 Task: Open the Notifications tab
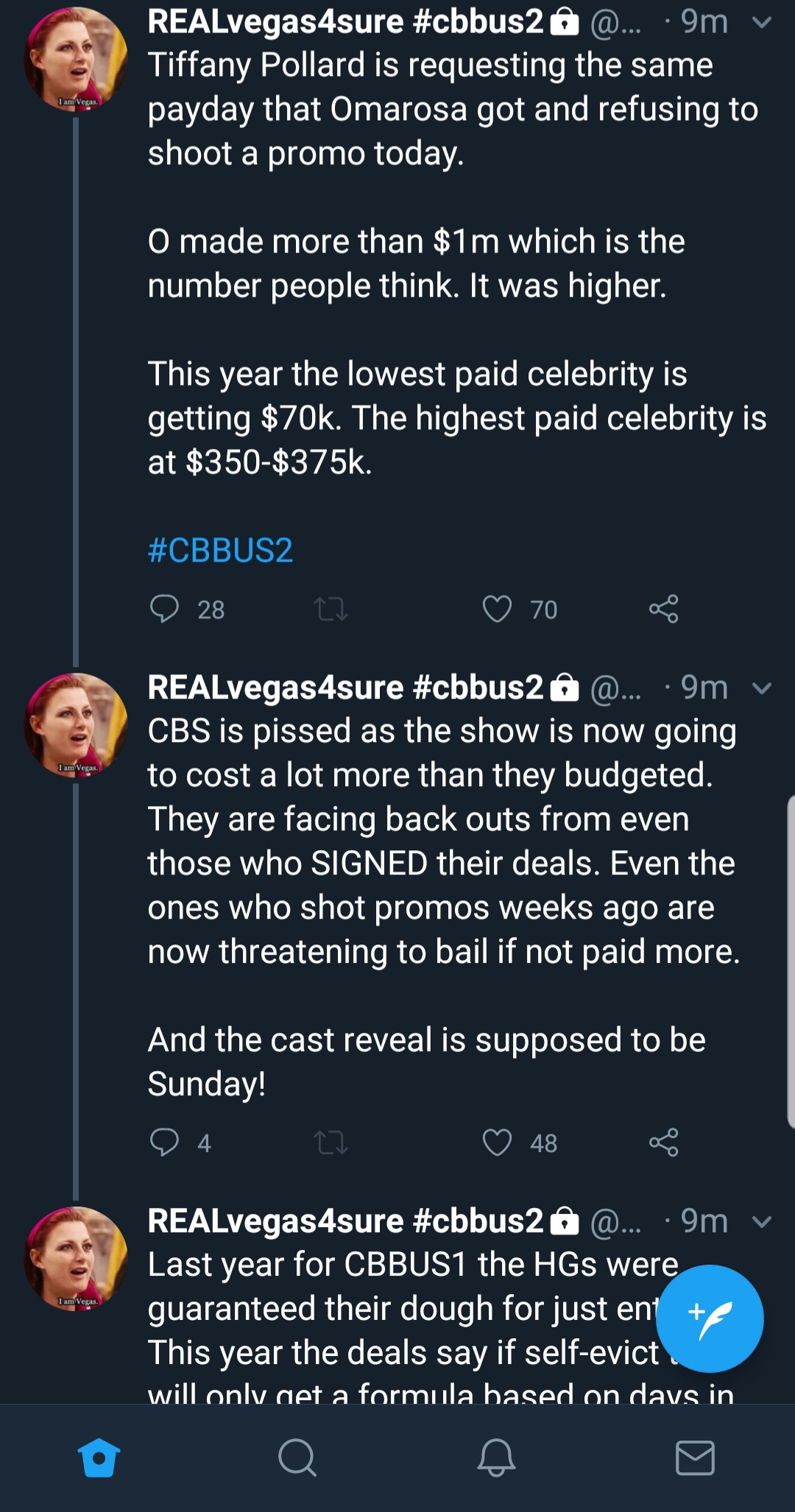[496, 1458]
